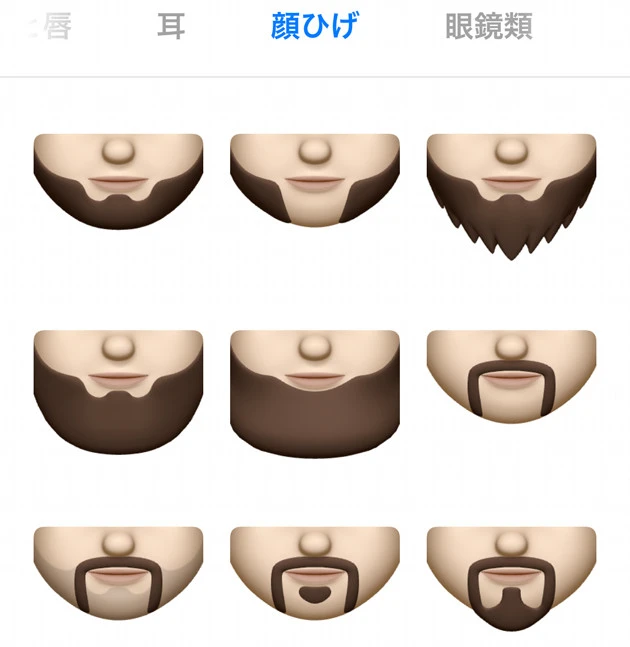Open the partially visible 唇 tab
Image resolution: width=630 pixels, height=647 pixels.
pyautogui.click(x=54, y=27)
